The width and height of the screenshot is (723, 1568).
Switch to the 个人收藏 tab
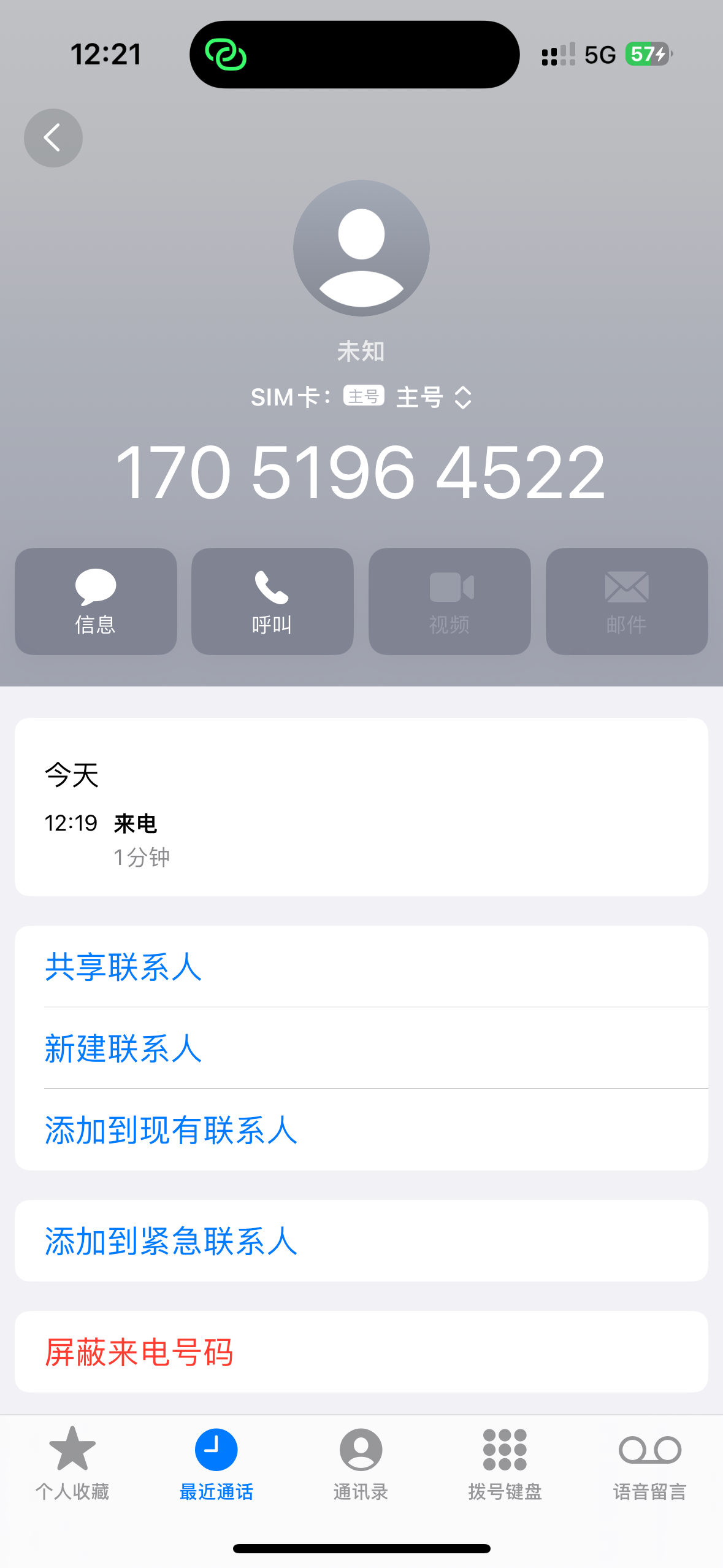[x=72, y=1463]
